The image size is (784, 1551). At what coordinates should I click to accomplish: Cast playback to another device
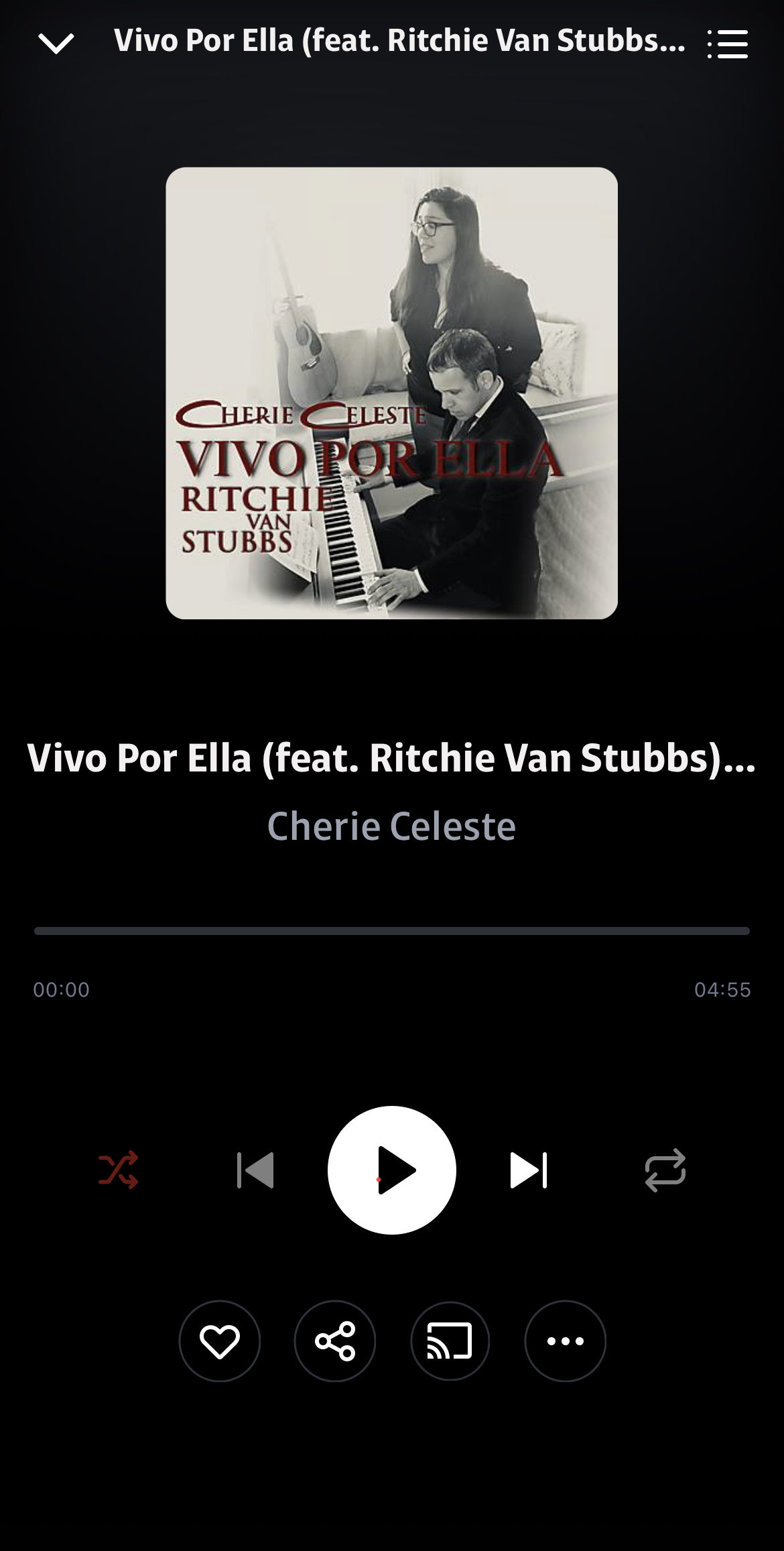coord(450,1341)
